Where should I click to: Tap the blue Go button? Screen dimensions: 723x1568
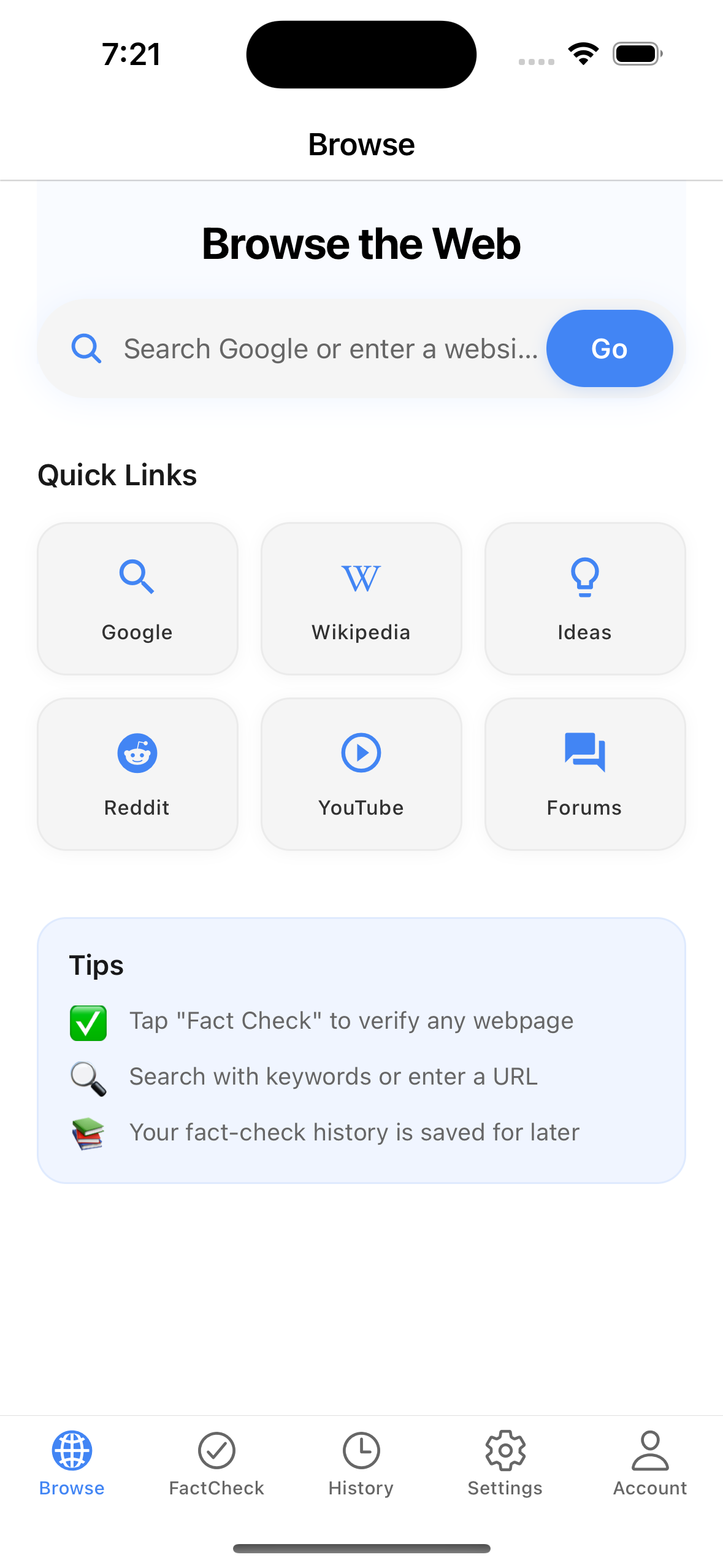tap(609, 349)
